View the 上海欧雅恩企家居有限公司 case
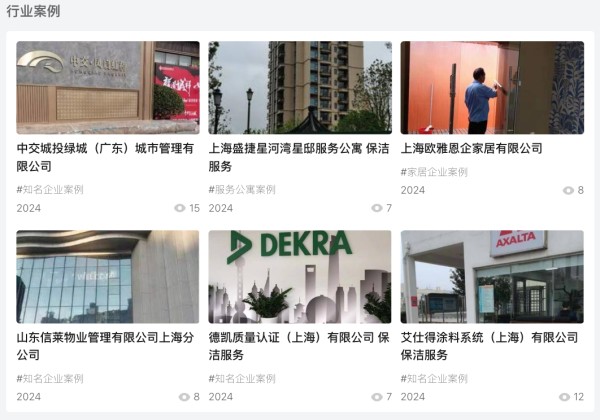 coord(471,148)
